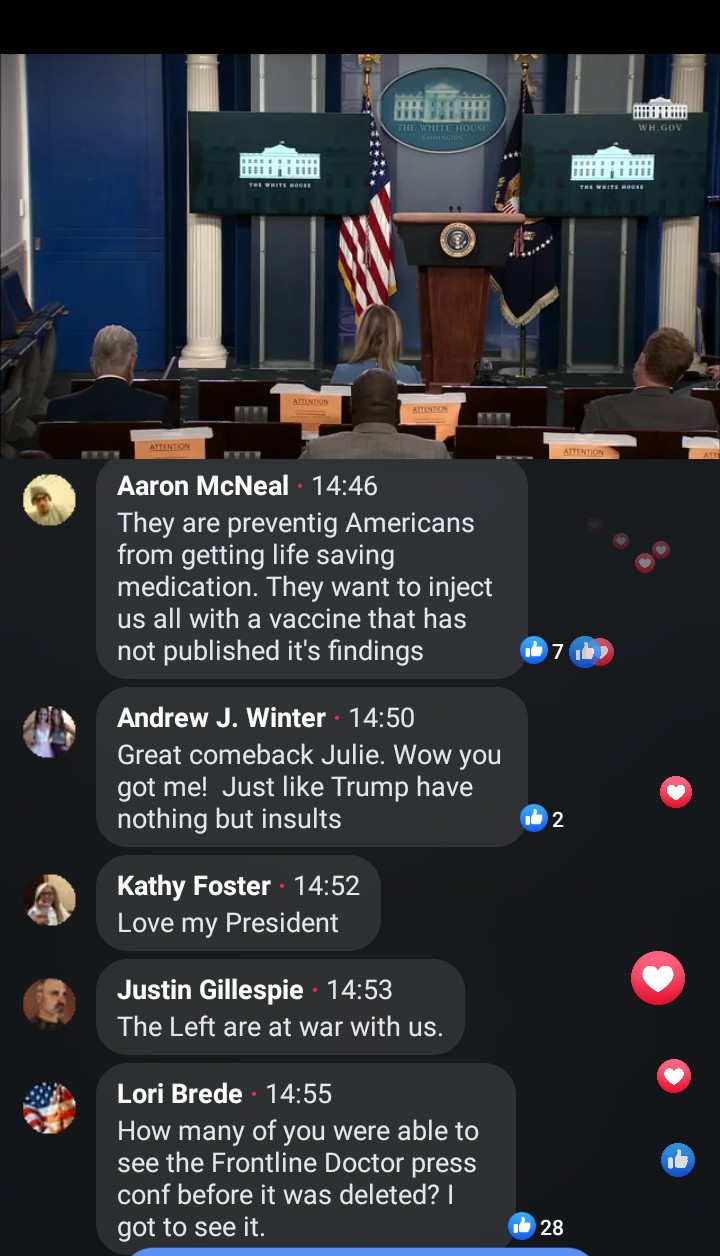Open Lori Brede's profile picture
The height and width of the screenshot is (1256, 720).
point(49,1108)
